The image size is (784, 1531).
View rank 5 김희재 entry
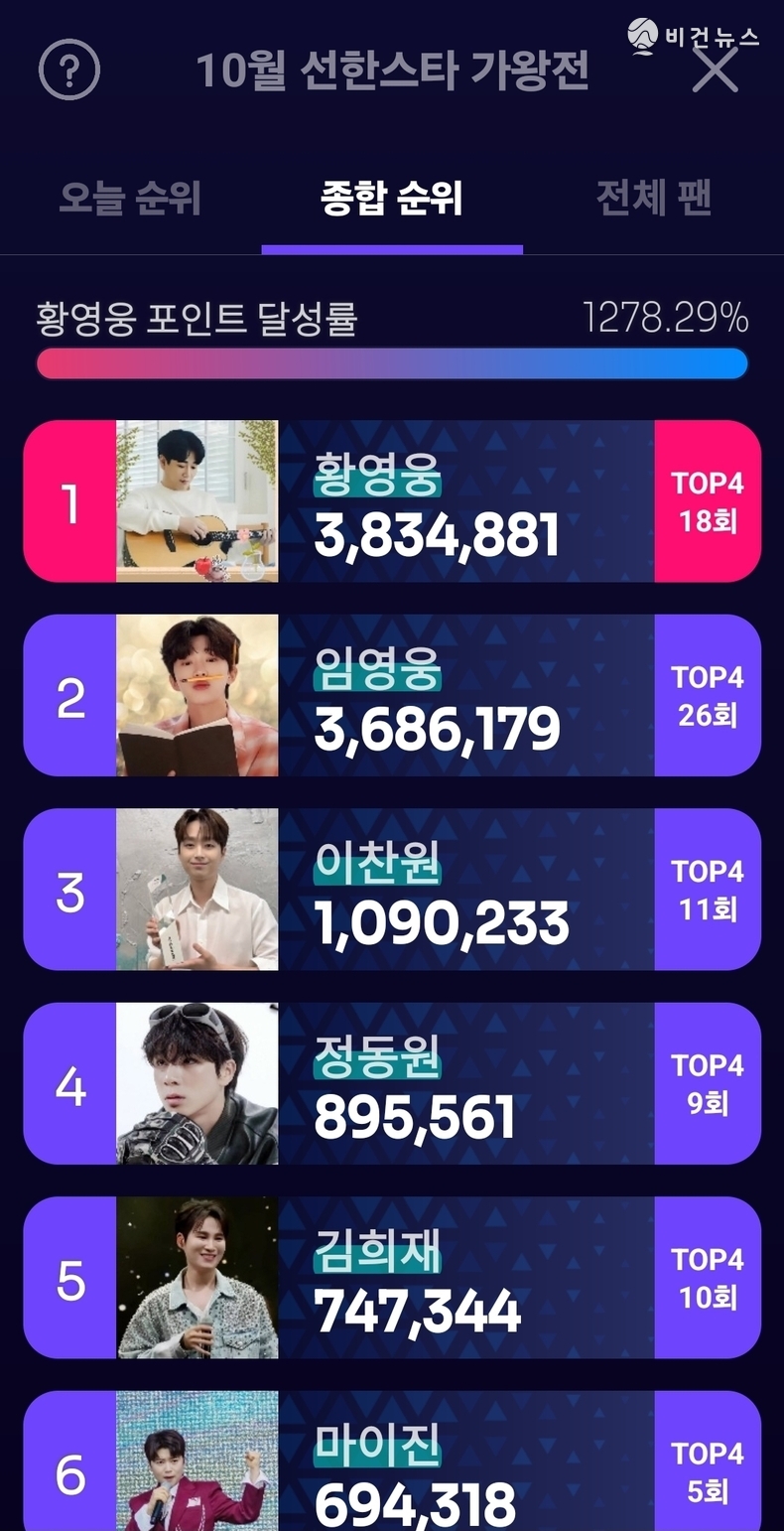[x=392, y=1278]
